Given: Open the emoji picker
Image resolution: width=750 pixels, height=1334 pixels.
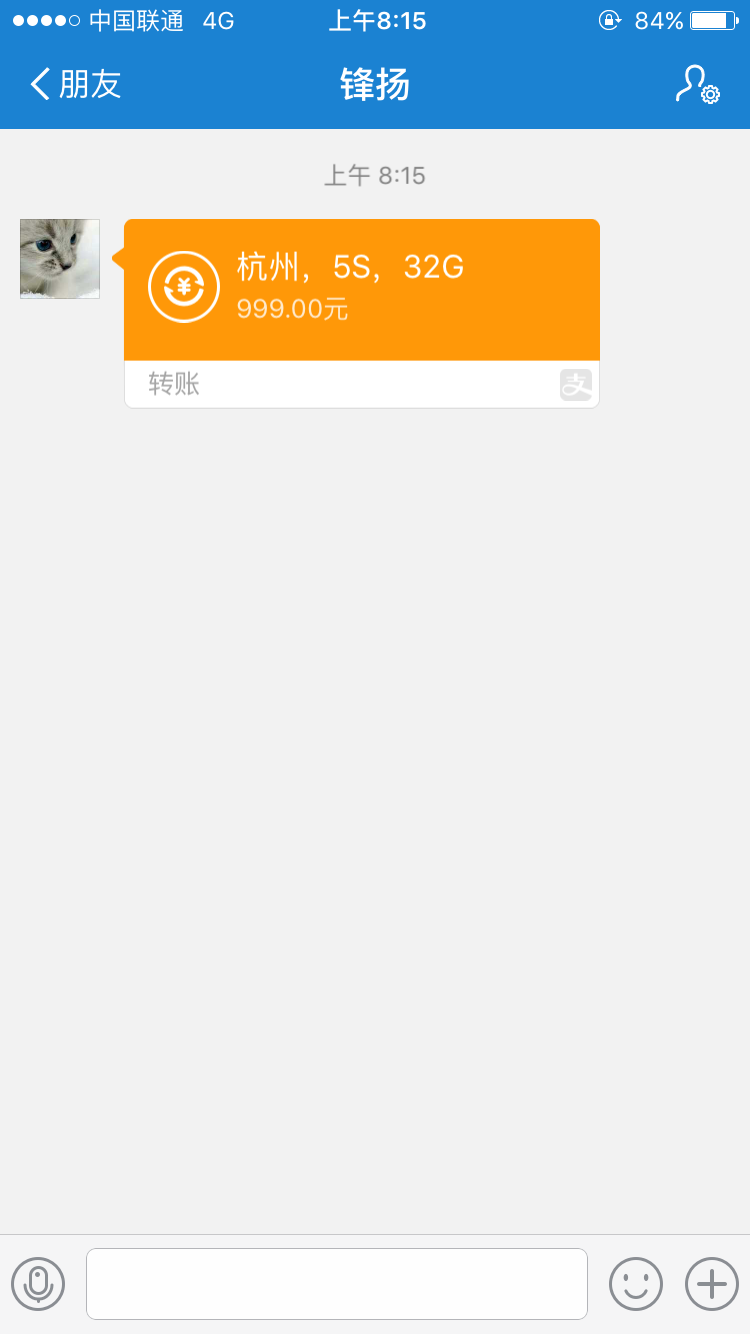Looking at the screenshot, I should coord(636,1283).
